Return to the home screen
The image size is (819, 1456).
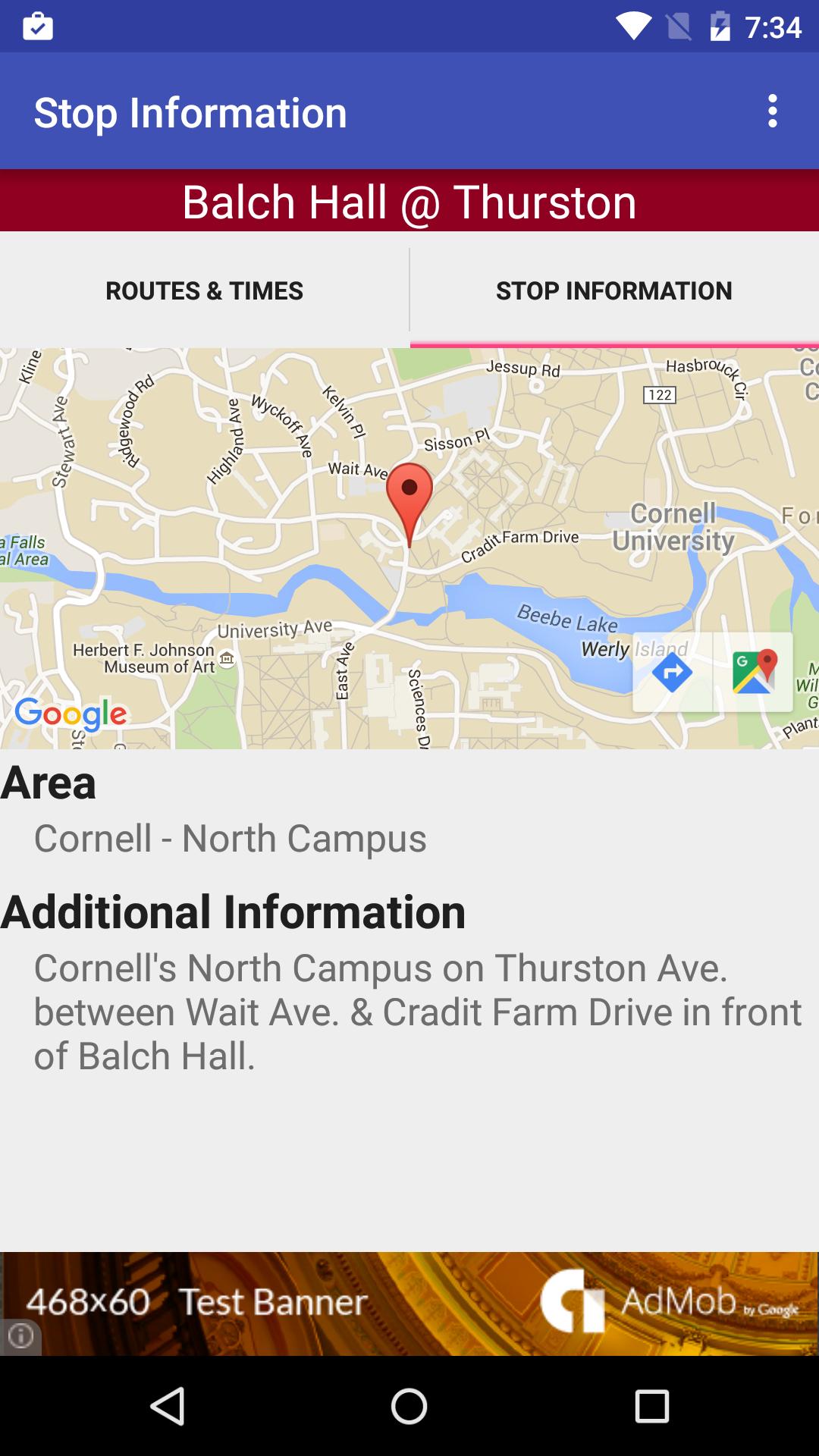(409, 1407)
